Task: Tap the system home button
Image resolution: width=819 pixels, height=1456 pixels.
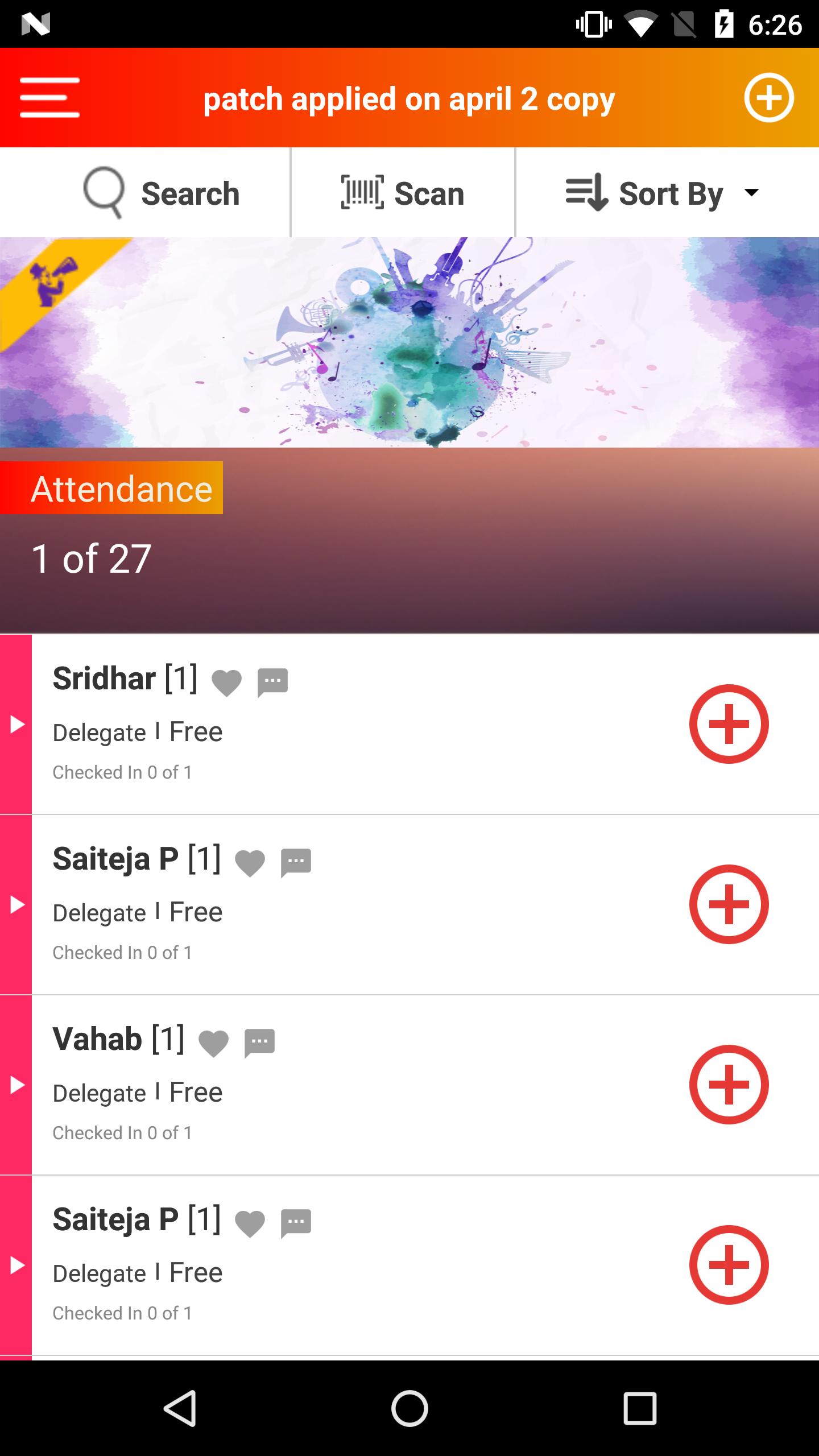Action: click(409, 1408)
